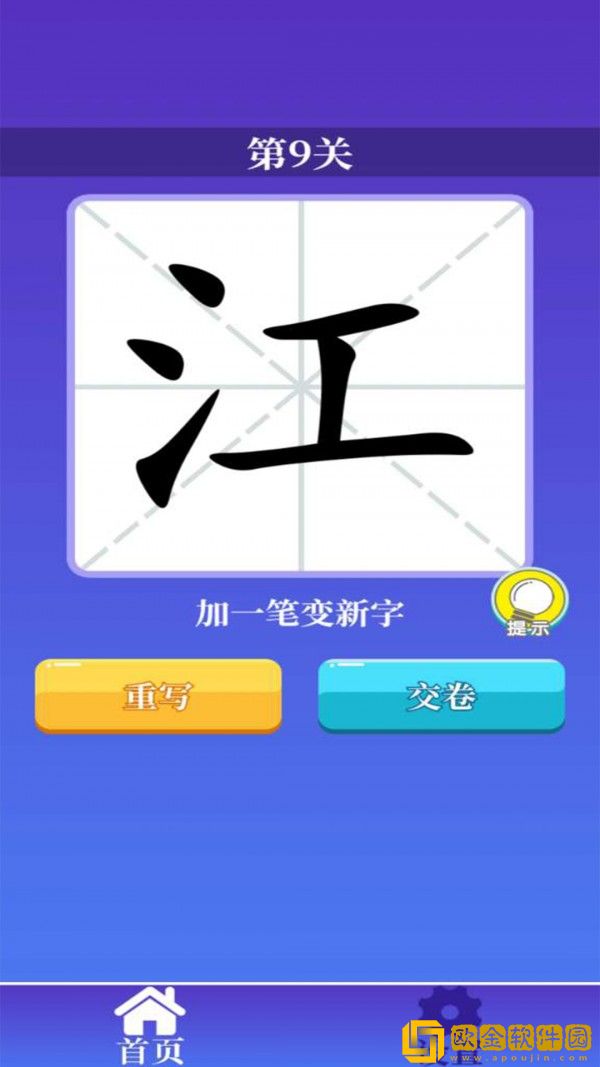Tap the 提示 lightbulb hint icon
The image size is (600, 1067).
point(528,603)
